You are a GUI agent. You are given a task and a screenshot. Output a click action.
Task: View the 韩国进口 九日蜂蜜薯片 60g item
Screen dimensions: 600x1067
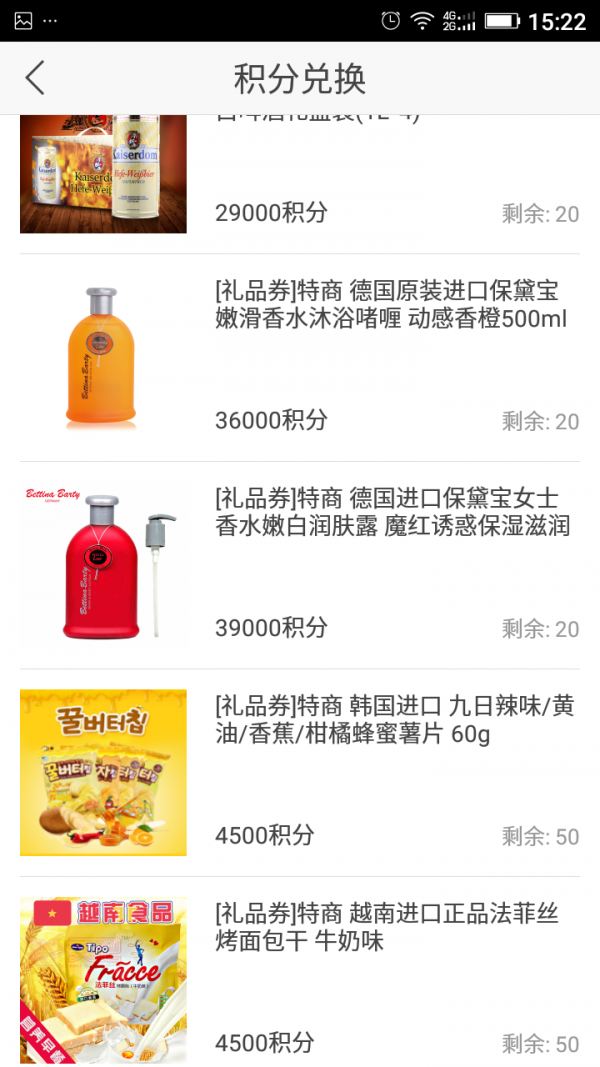pos(300,772)
